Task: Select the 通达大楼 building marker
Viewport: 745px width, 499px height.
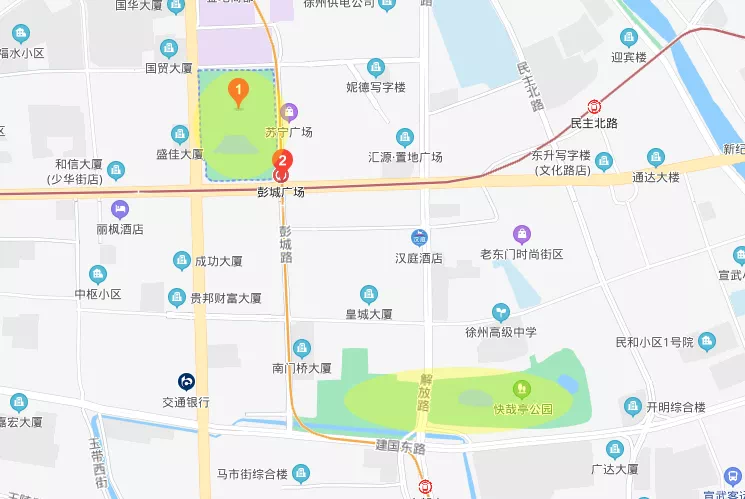Action: point(656,157)
